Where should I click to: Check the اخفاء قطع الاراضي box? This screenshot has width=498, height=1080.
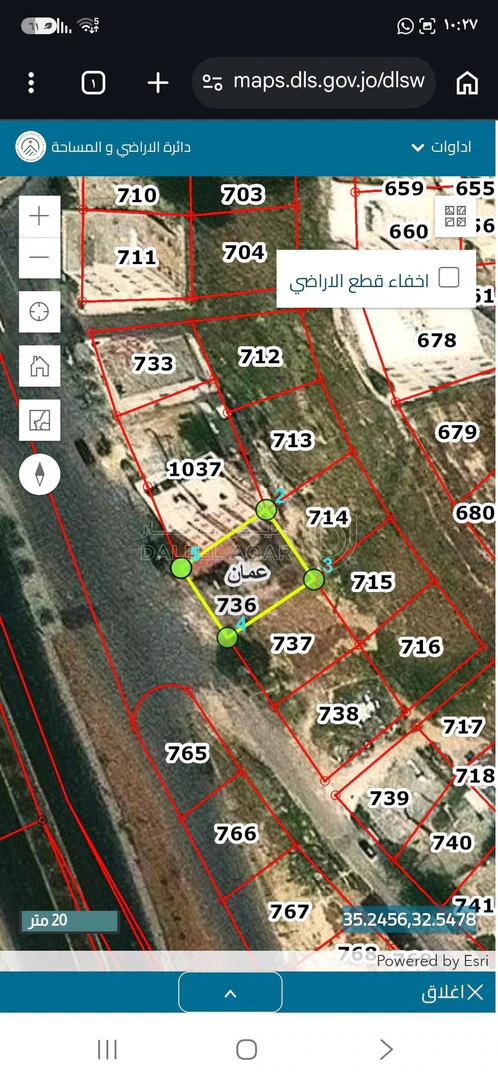pos(449,278)
